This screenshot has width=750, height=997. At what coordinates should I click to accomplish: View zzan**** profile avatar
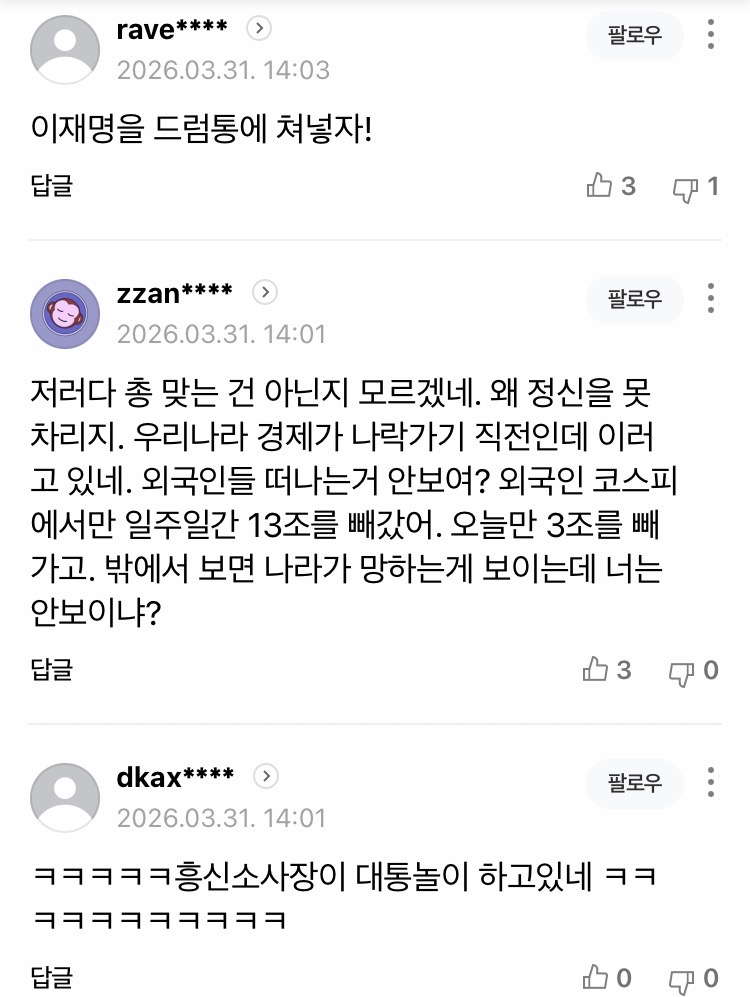pyautogui.click(x=65, y=313)
